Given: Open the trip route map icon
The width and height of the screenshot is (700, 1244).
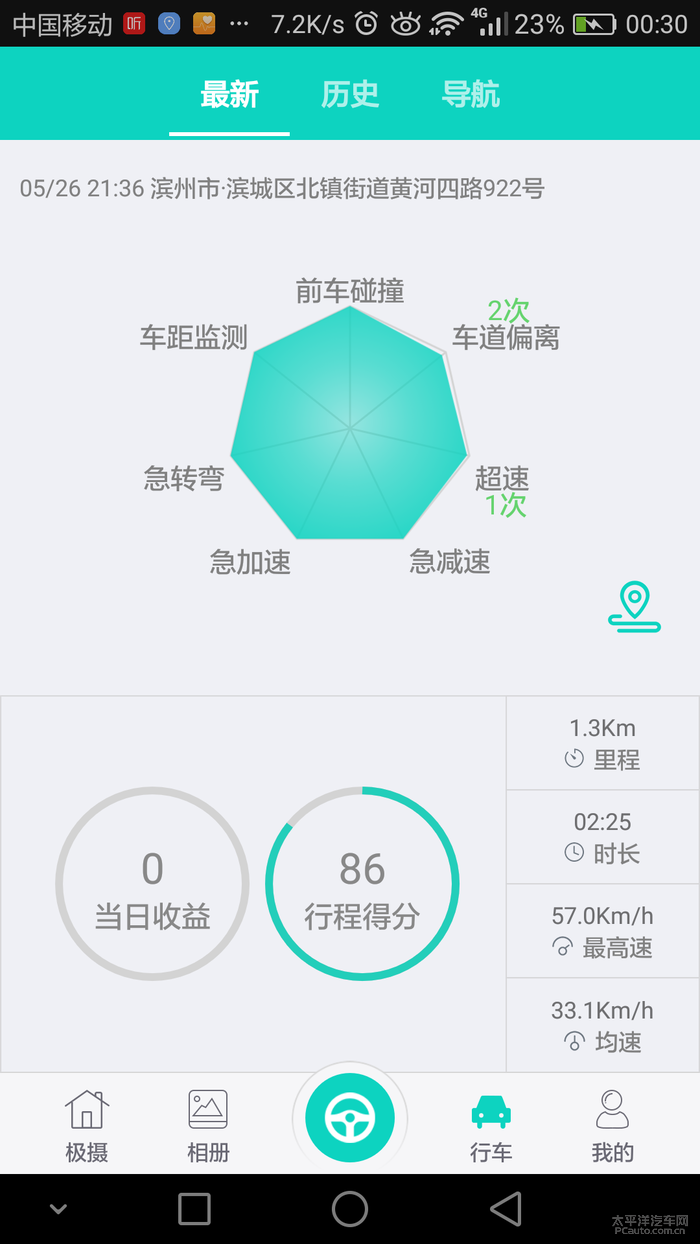Looking at the screenshot, I should coord(634,607).
